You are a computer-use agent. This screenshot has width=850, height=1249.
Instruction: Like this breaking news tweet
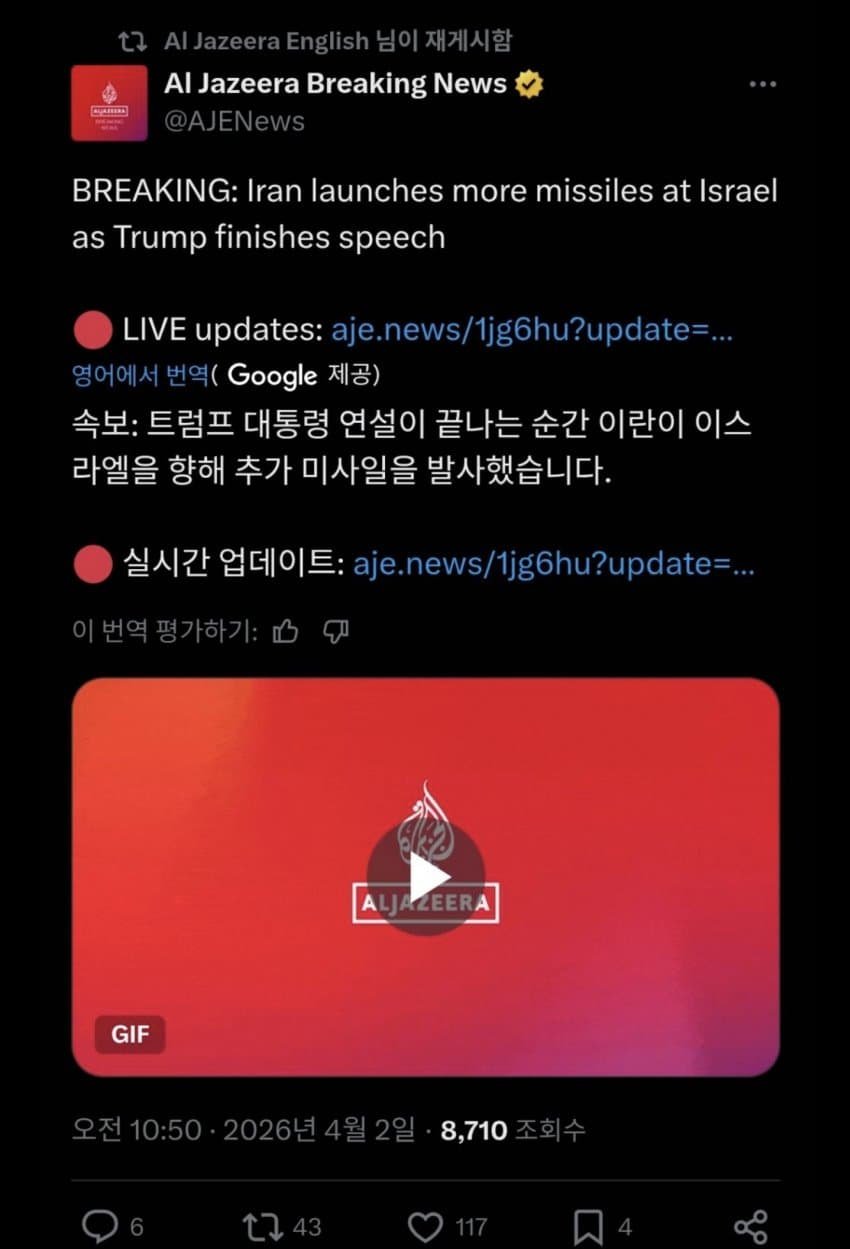click(x=426, y=1225)
